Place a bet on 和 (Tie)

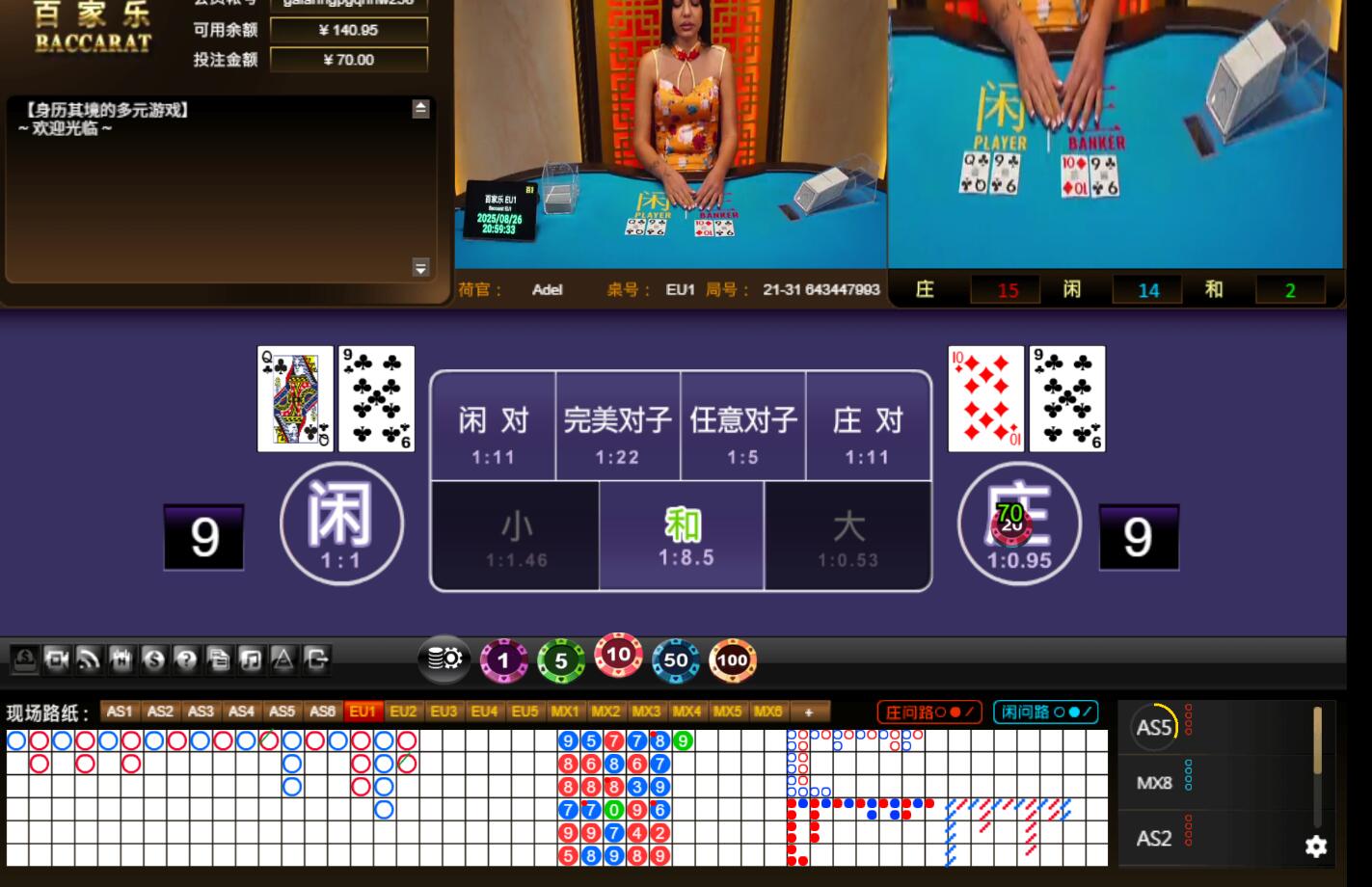pyautogui.click(x=682, y=536)
